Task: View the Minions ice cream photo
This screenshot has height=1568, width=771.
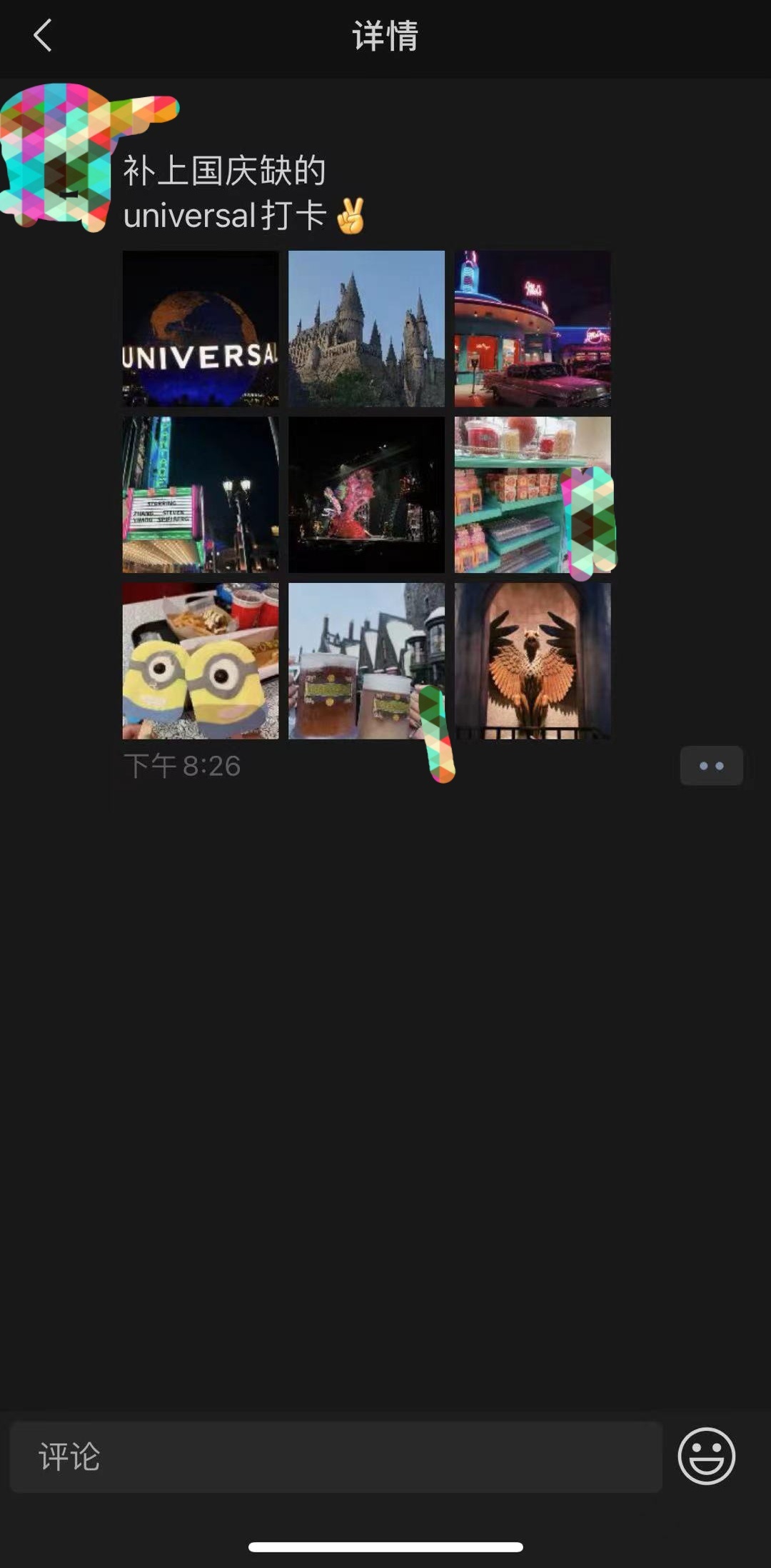Action: (x=201, y=661)
